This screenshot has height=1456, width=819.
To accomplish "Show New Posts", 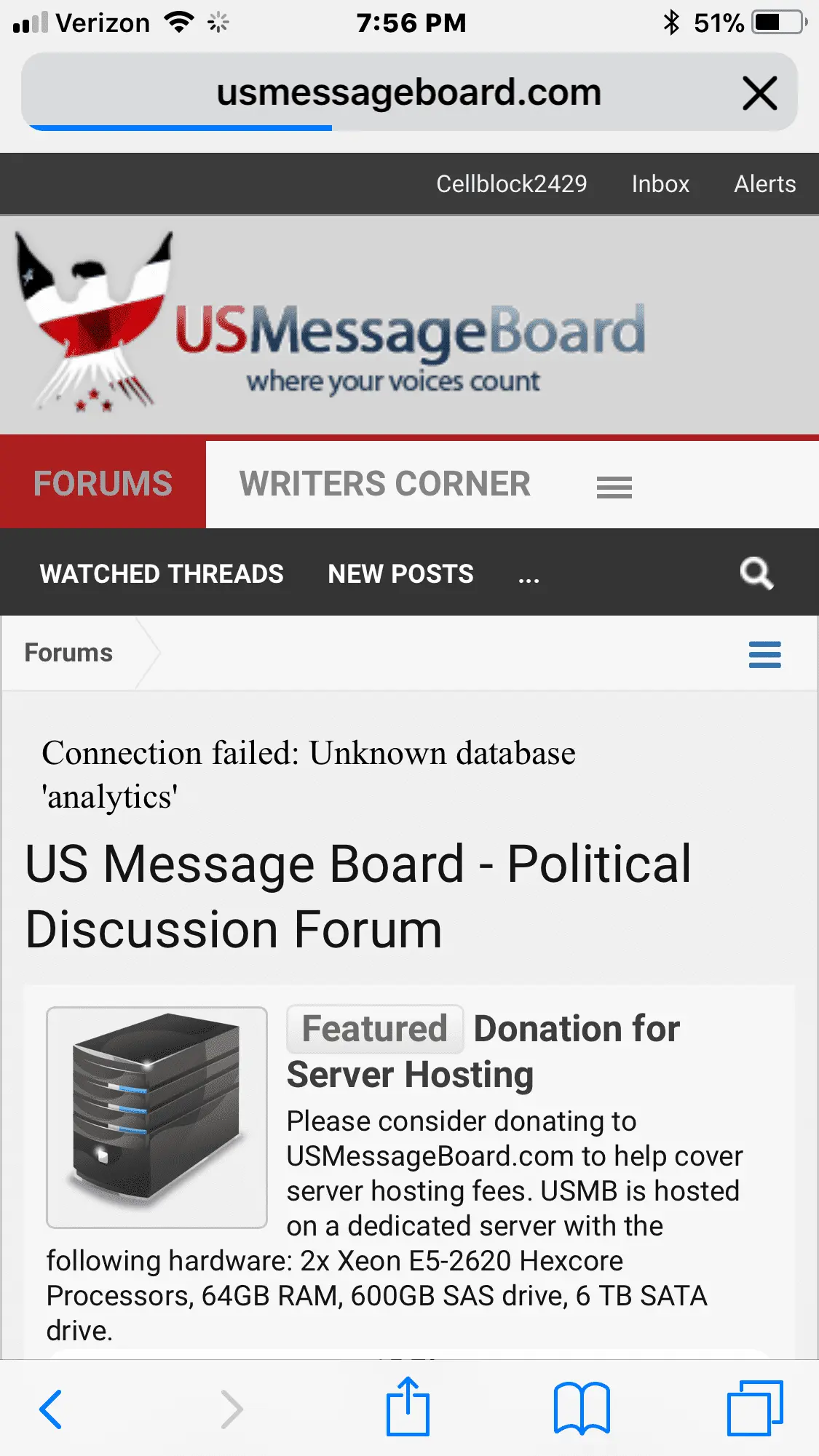I will (x=400, y=574).
